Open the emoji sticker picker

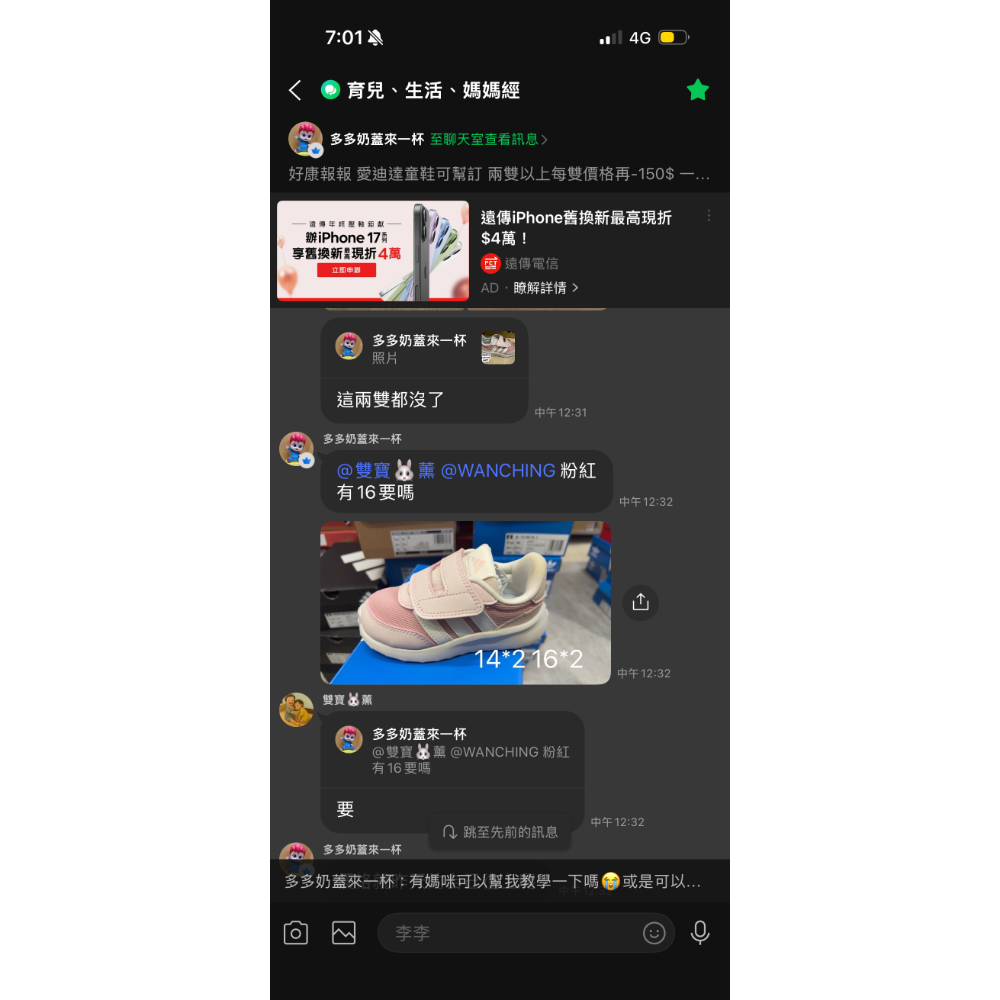click(654, 933)
